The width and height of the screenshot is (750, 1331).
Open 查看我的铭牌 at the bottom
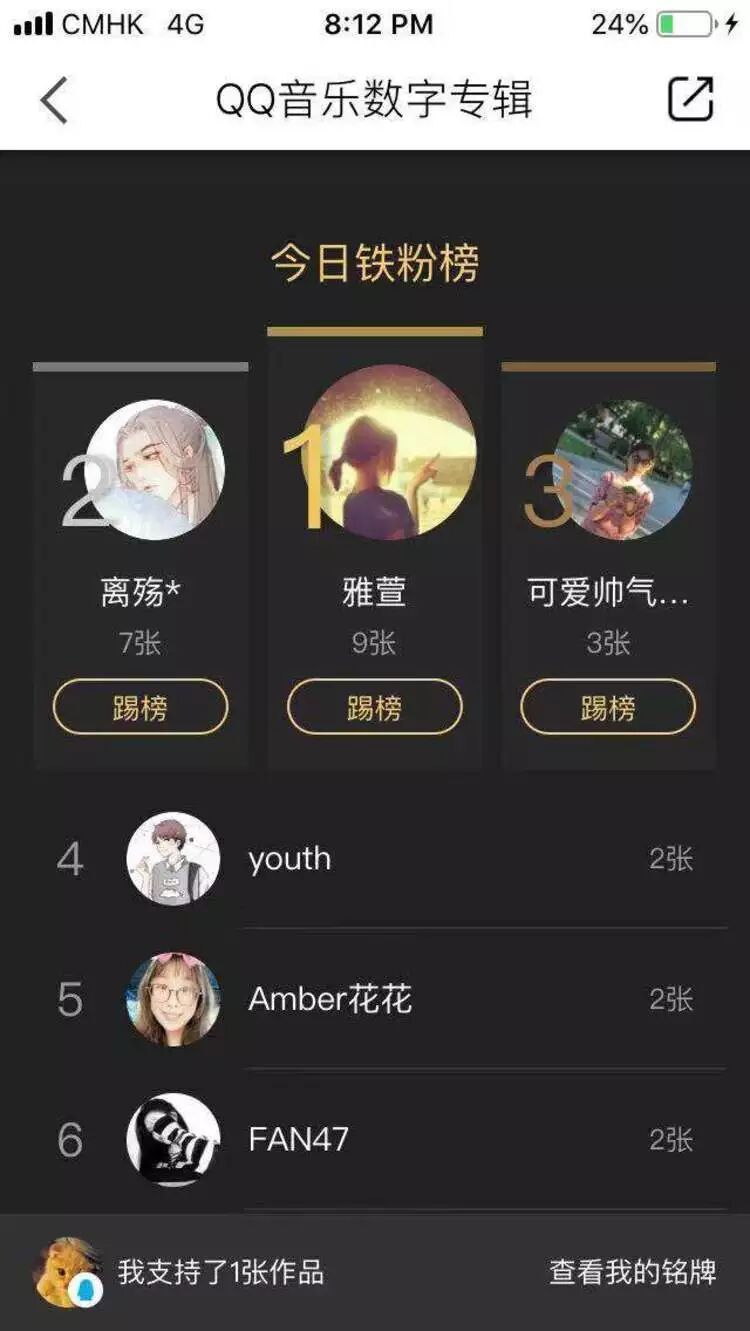[x=632, y=1272]
